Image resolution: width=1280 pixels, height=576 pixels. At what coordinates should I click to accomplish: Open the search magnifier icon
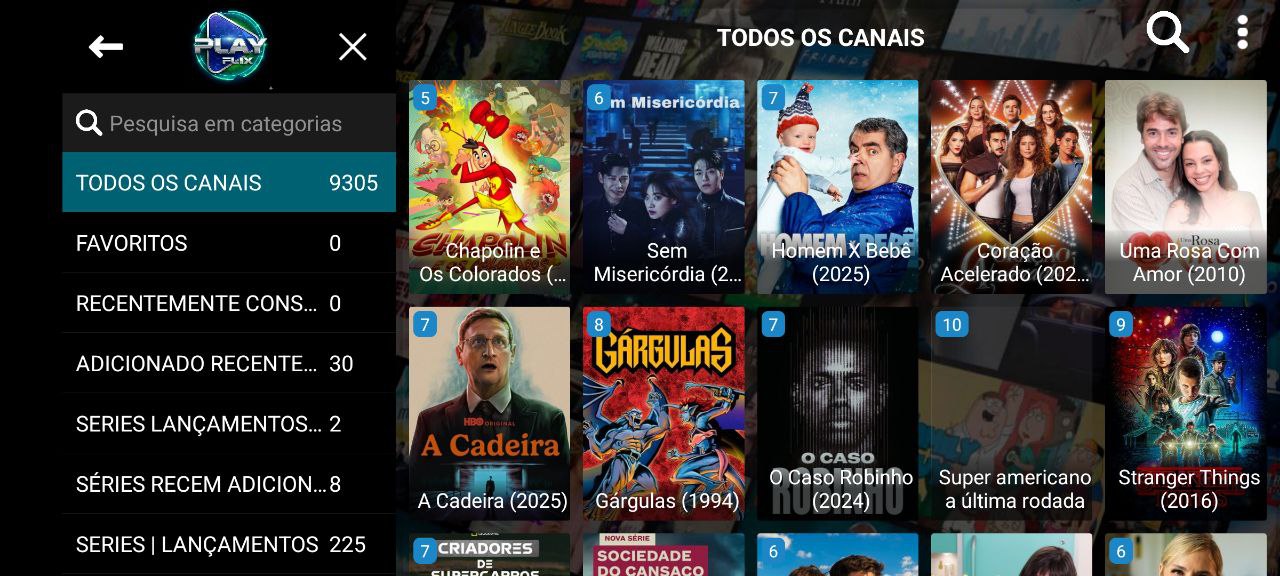point(1167,33)
